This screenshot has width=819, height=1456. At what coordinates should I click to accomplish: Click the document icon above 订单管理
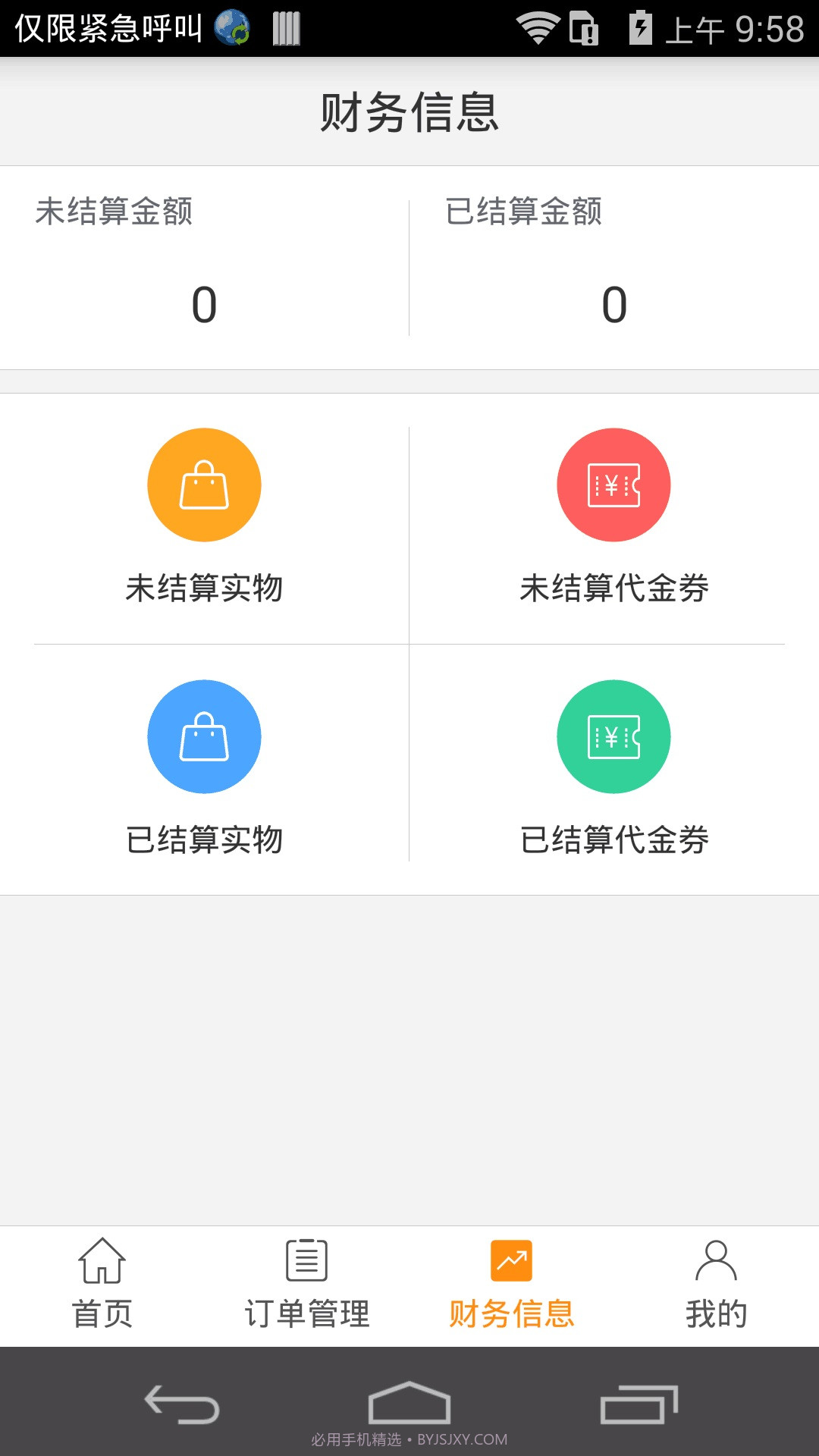click(x=307, y=1260)
